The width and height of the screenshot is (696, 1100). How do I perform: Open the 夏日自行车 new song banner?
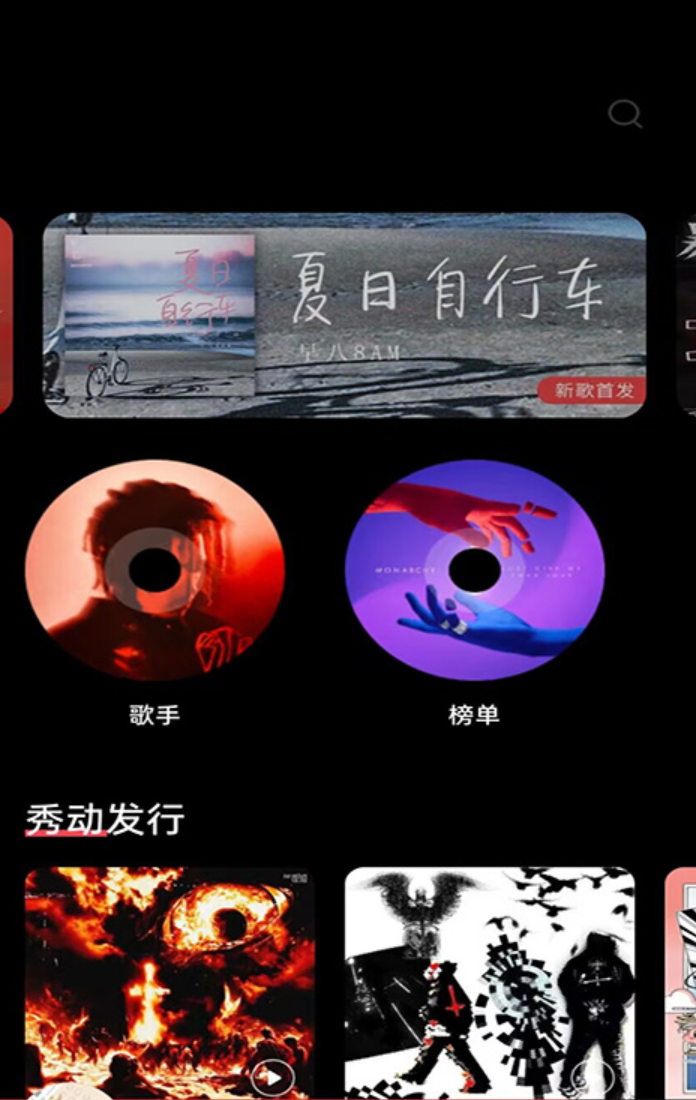point(344,315)
